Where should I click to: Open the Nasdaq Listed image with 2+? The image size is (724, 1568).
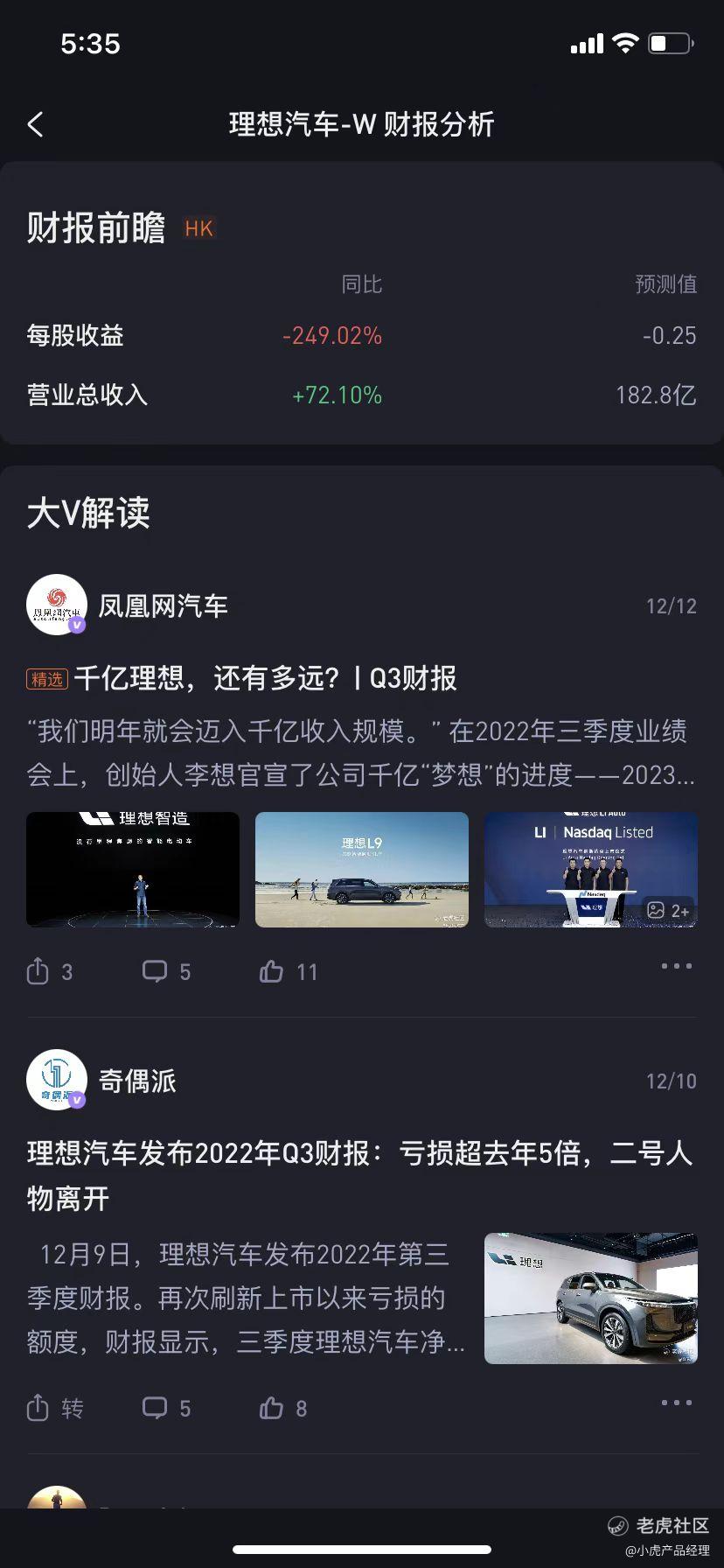tap(590, 869)
